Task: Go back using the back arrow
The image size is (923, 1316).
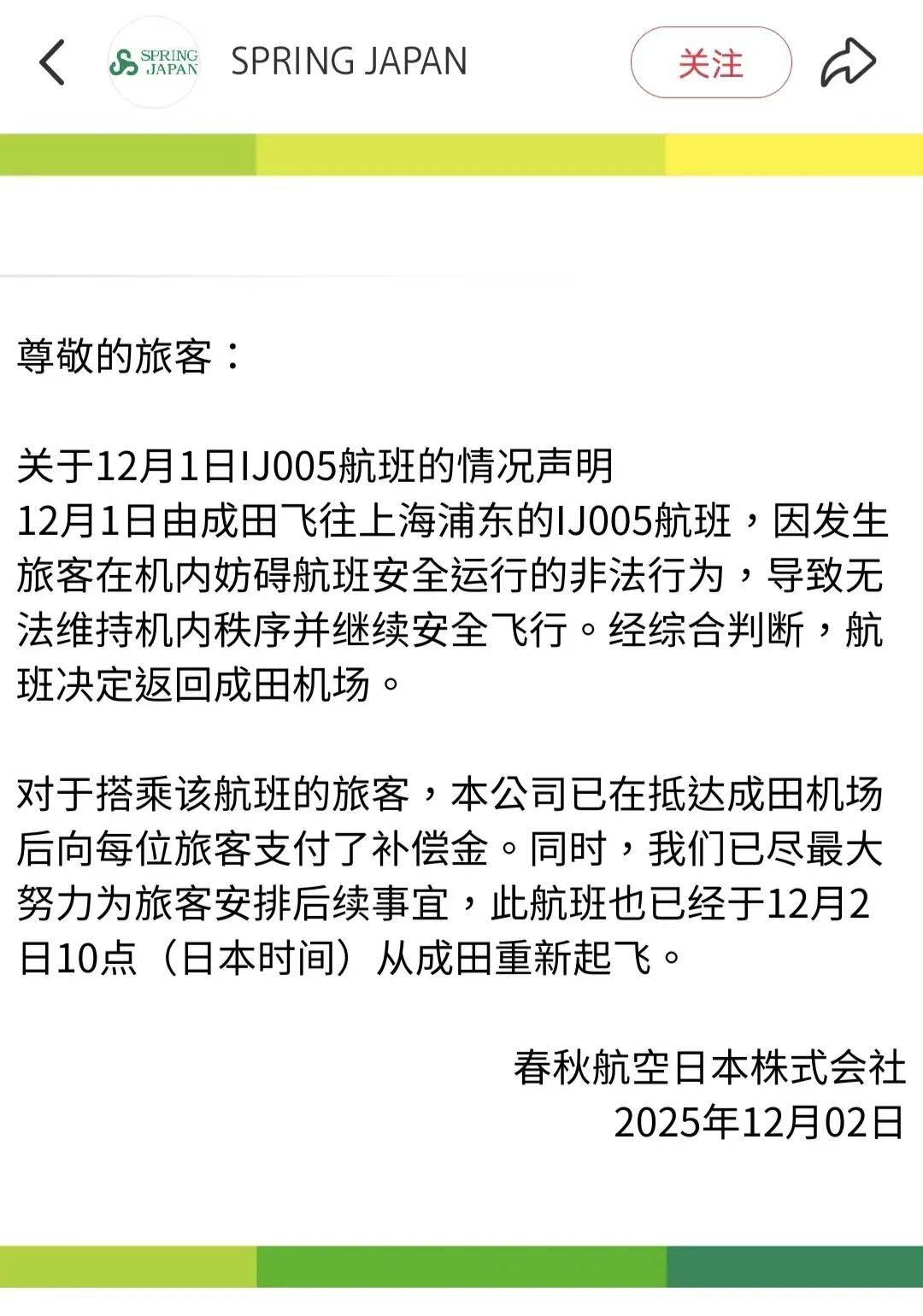Action: click(x=52, y=62)
